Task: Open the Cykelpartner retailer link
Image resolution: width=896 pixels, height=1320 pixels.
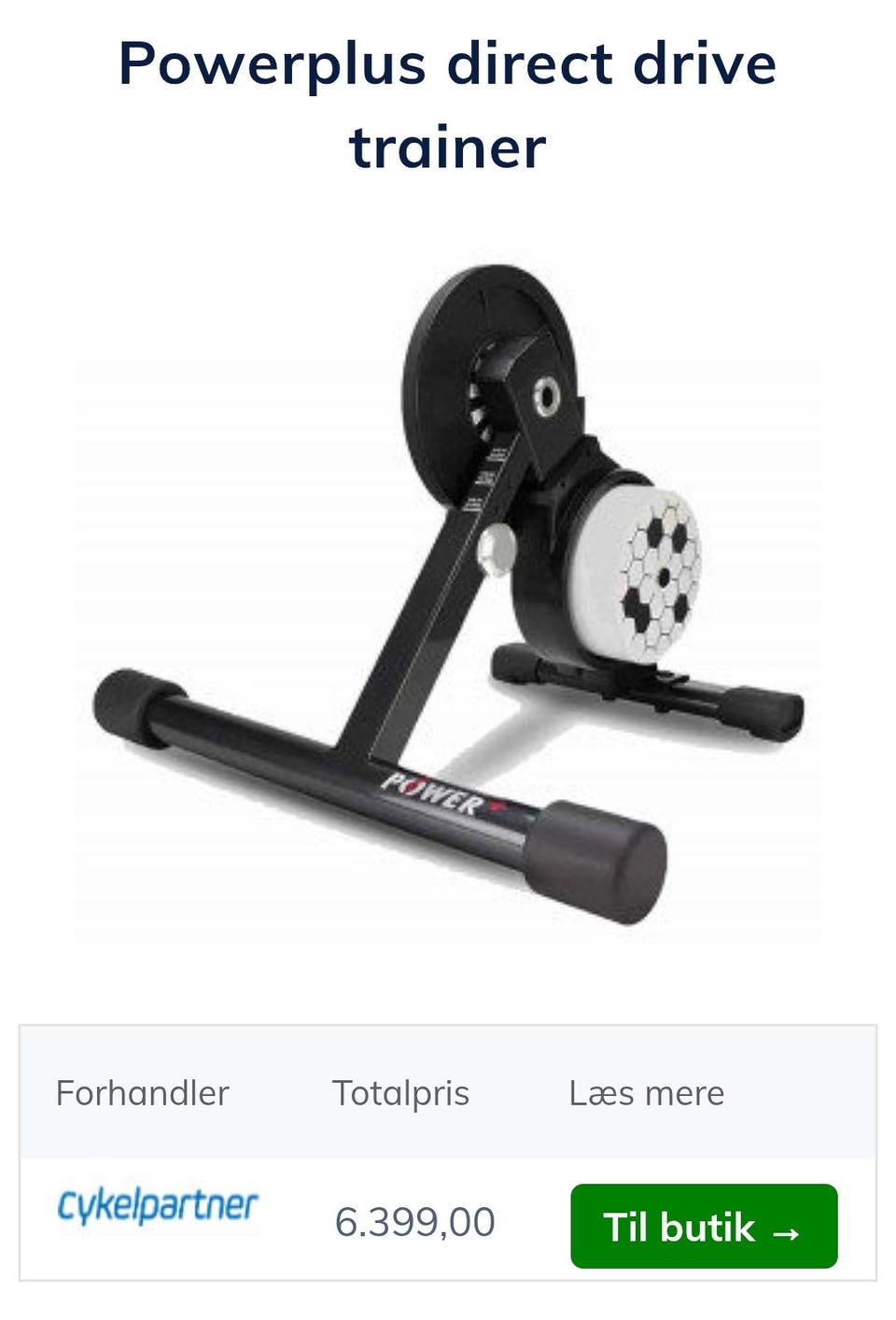Action: pos(158,1206)
